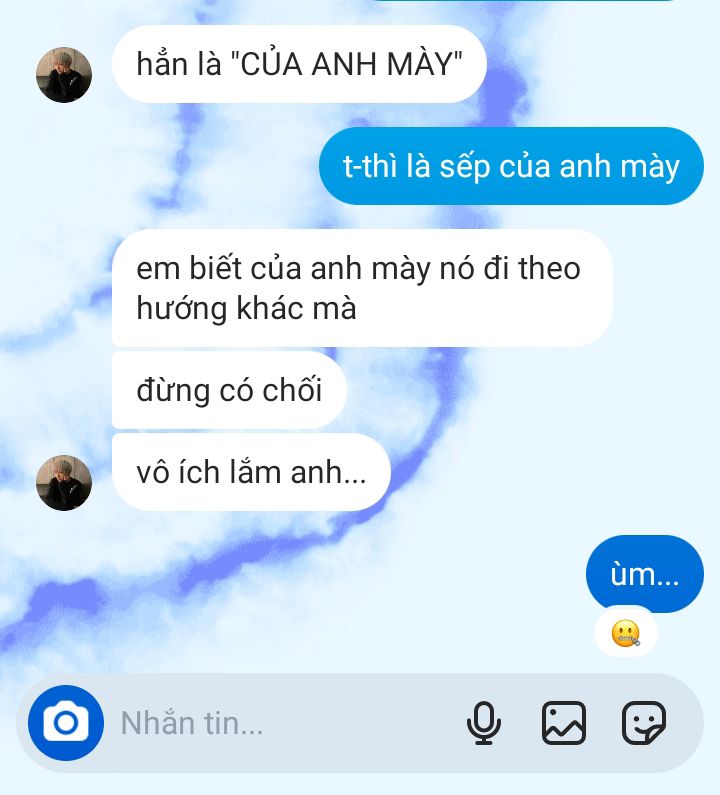The image size is (720, 795).
Task: Record a voice message with microphone
Action: tap(484, 722)
